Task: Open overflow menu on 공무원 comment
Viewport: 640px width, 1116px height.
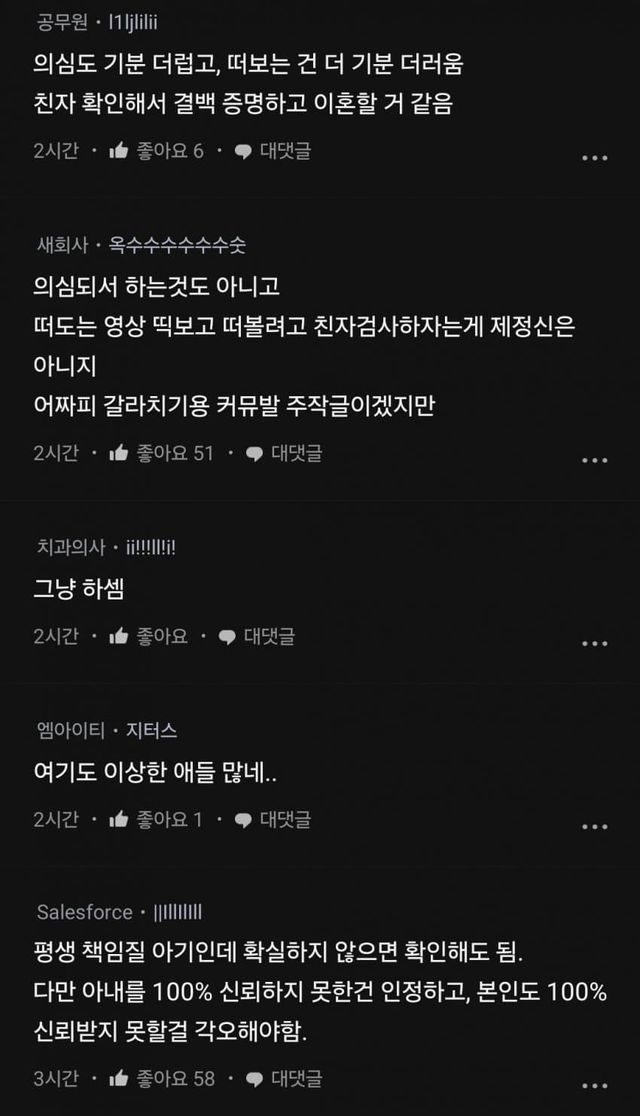Action: (594, 157)
